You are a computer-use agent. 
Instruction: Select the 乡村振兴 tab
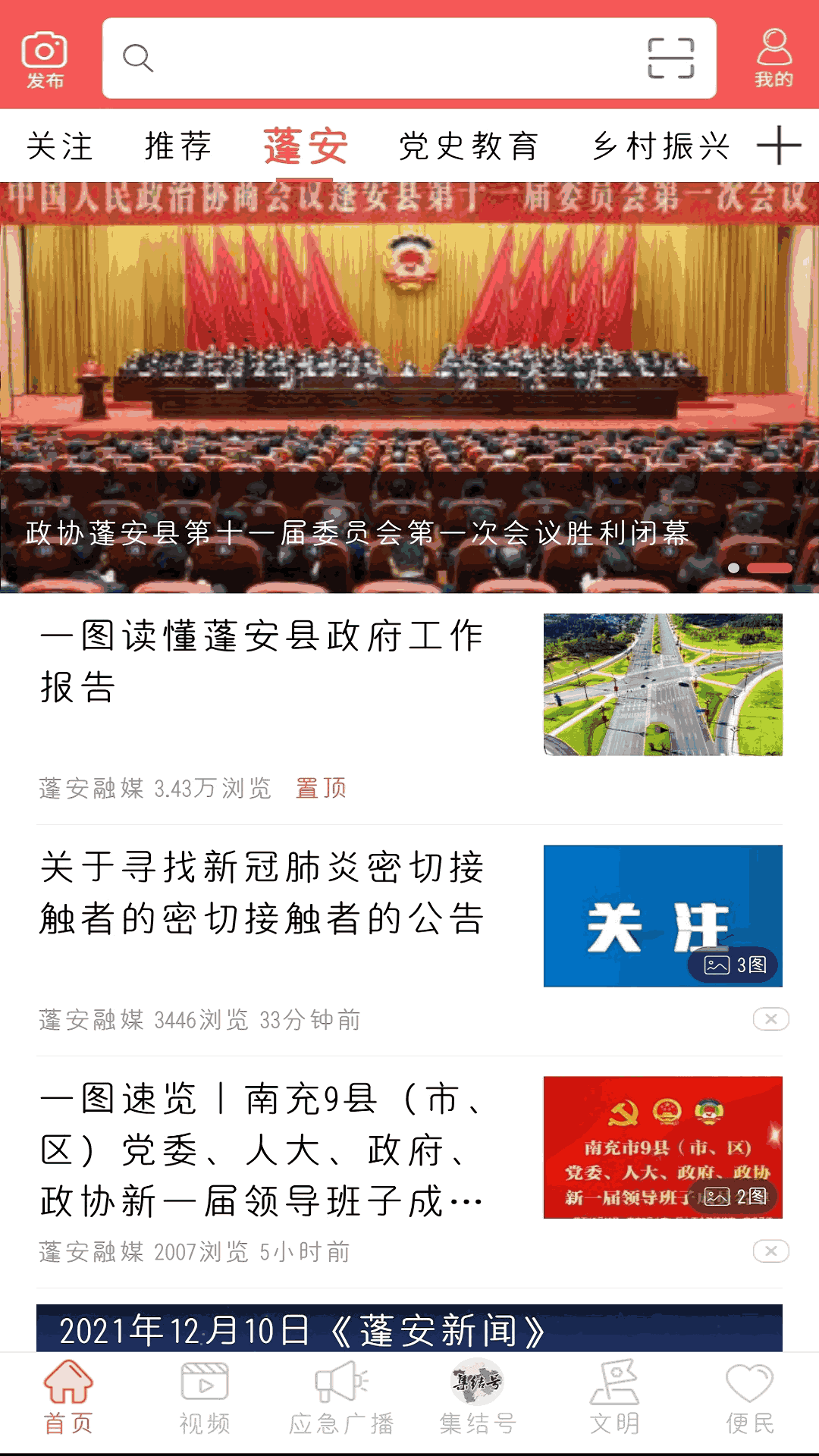click(661, 146)
